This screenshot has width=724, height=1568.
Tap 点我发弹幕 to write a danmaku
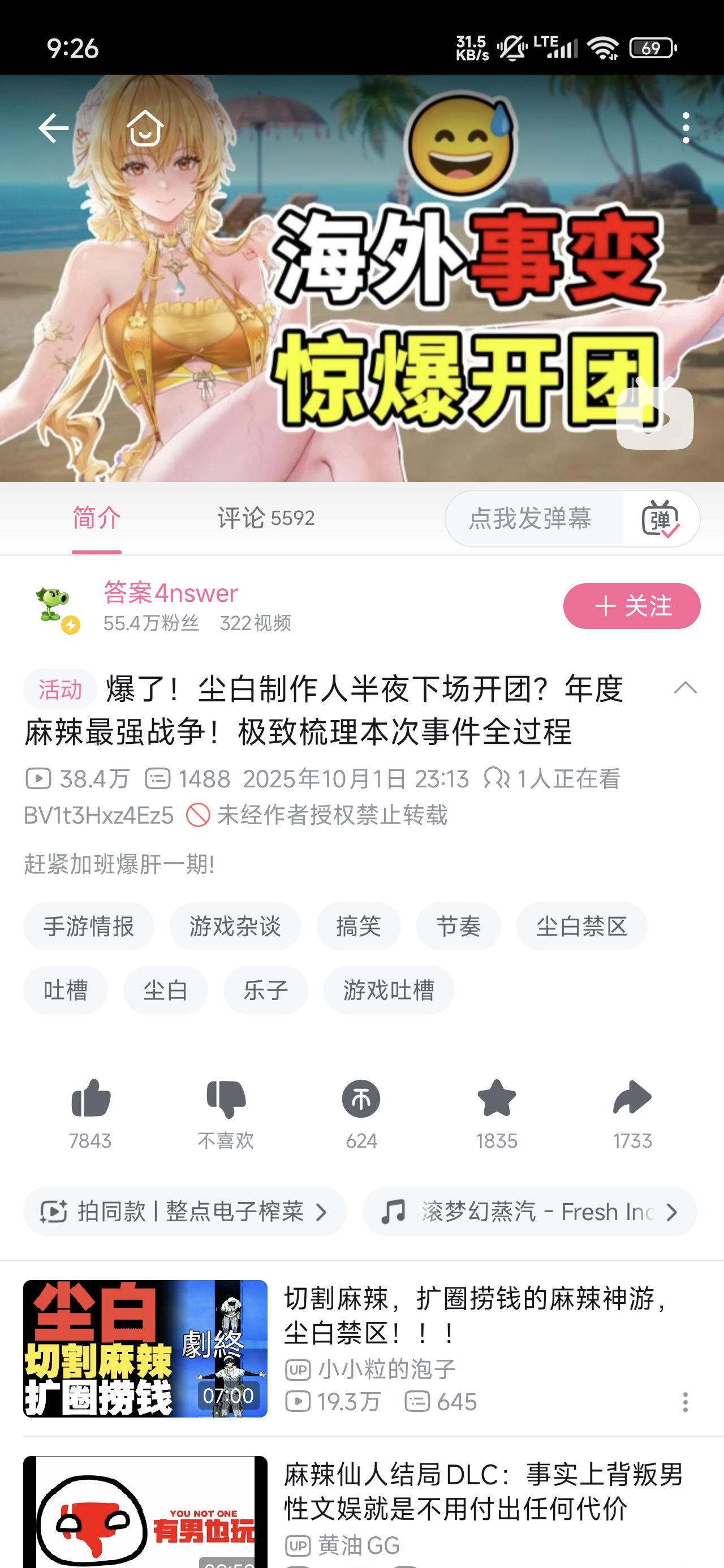531,519
